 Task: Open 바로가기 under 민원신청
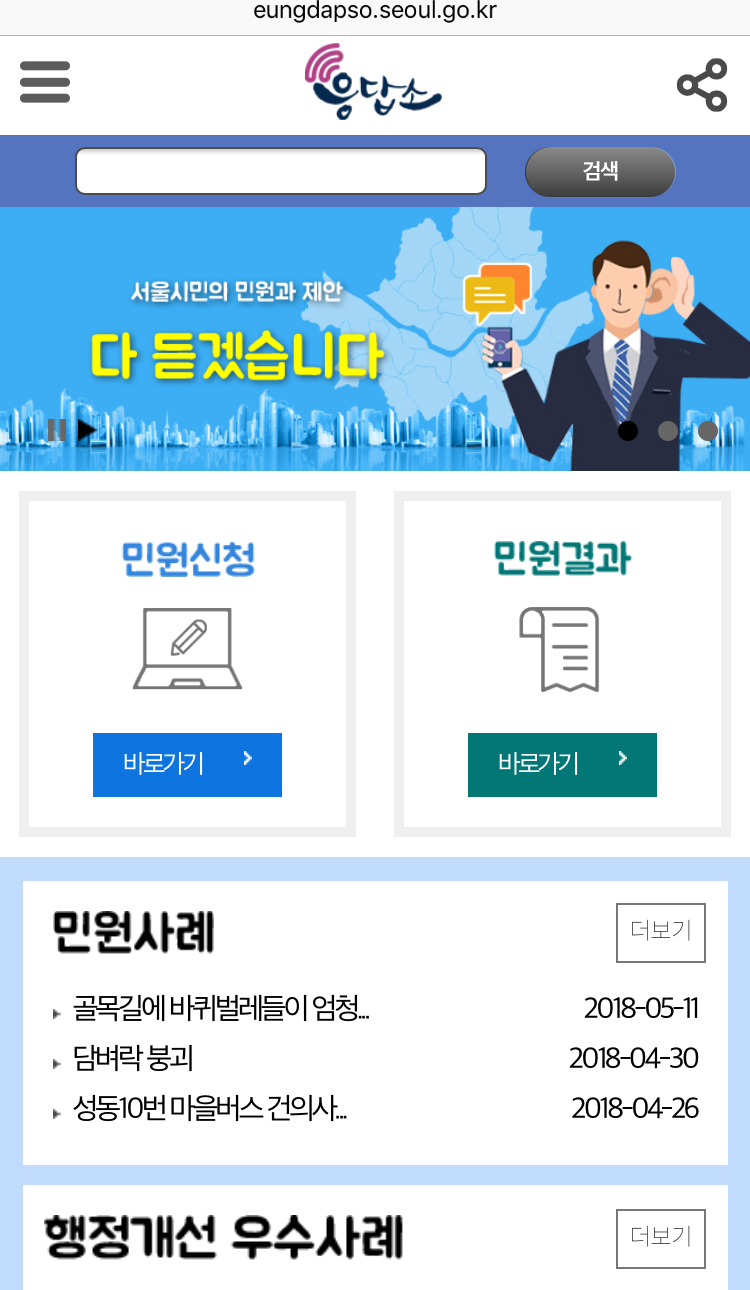(x=187, y=765)
